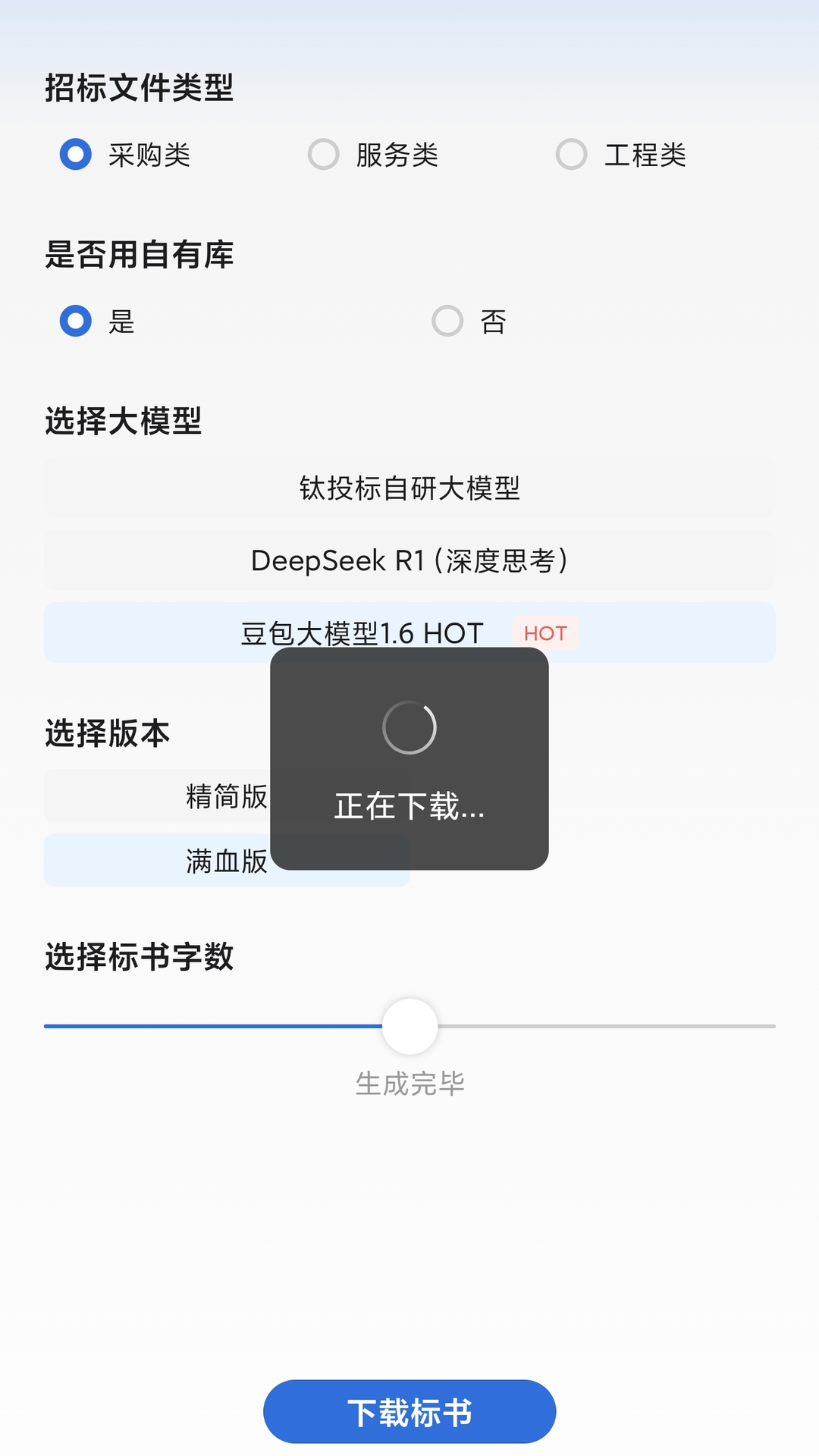Pick the 工程类 radio option

click(572, 155)
